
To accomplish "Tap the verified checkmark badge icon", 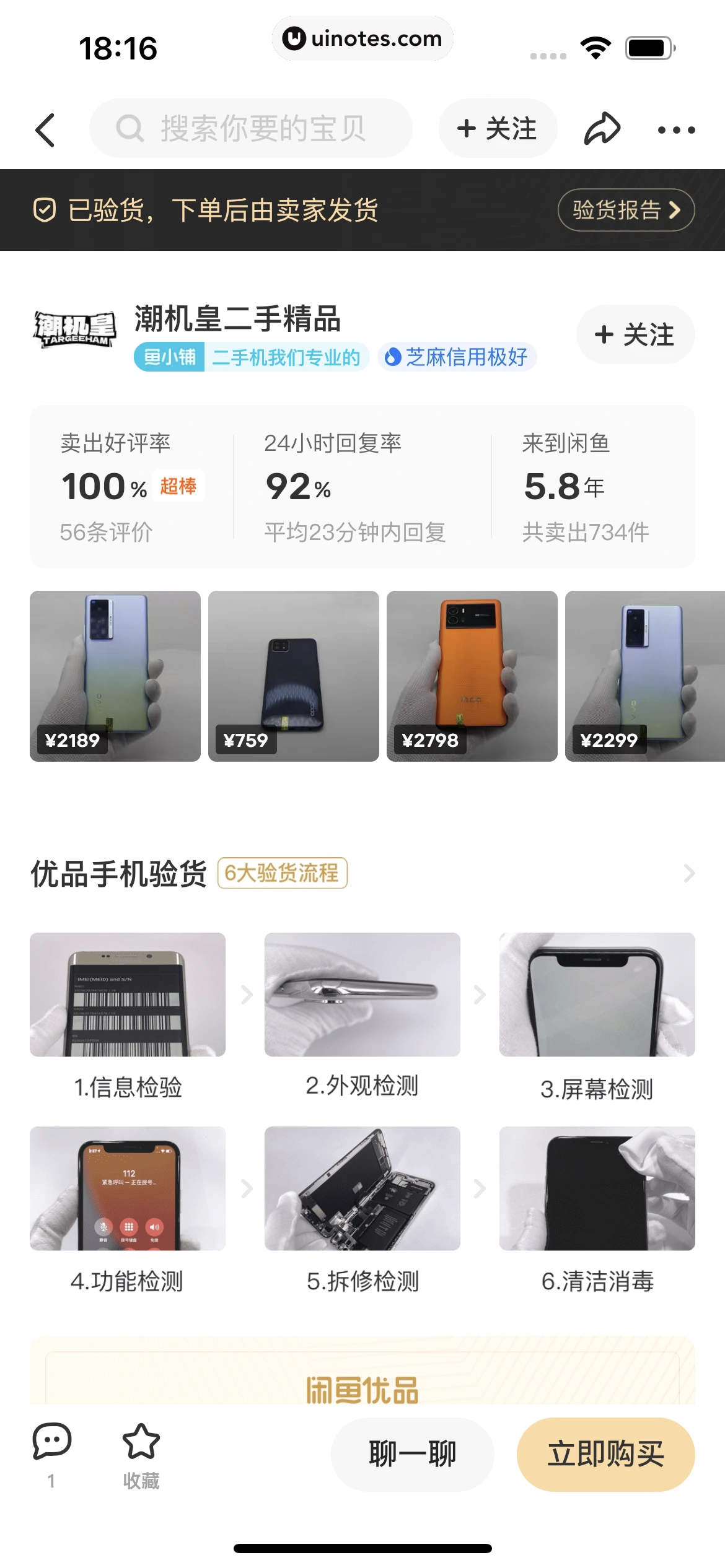I will [x=43, y=211].
